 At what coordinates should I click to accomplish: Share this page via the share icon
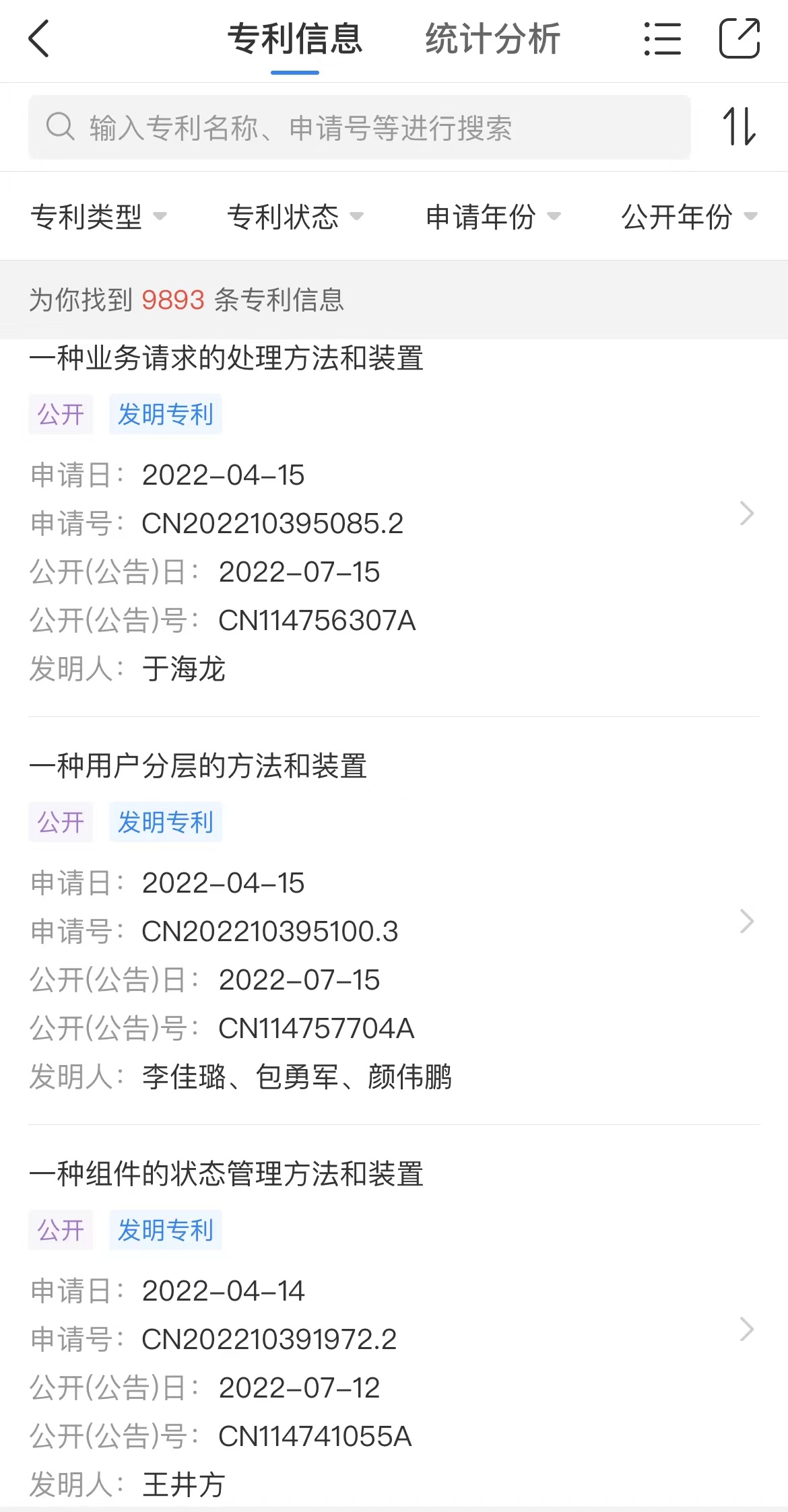[740, 39]
